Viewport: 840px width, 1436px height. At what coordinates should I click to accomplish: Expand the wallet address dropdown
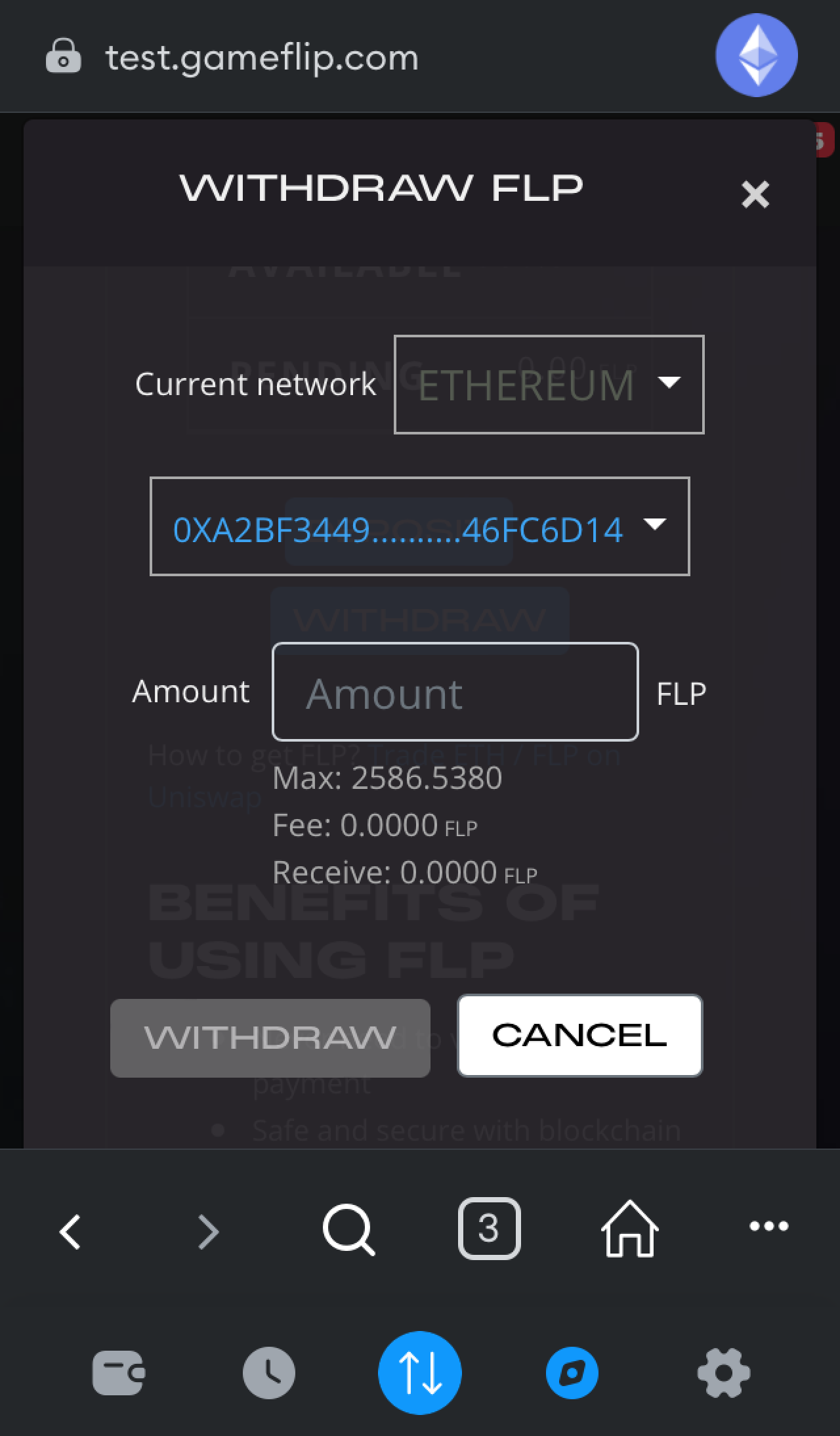[420, 526]
